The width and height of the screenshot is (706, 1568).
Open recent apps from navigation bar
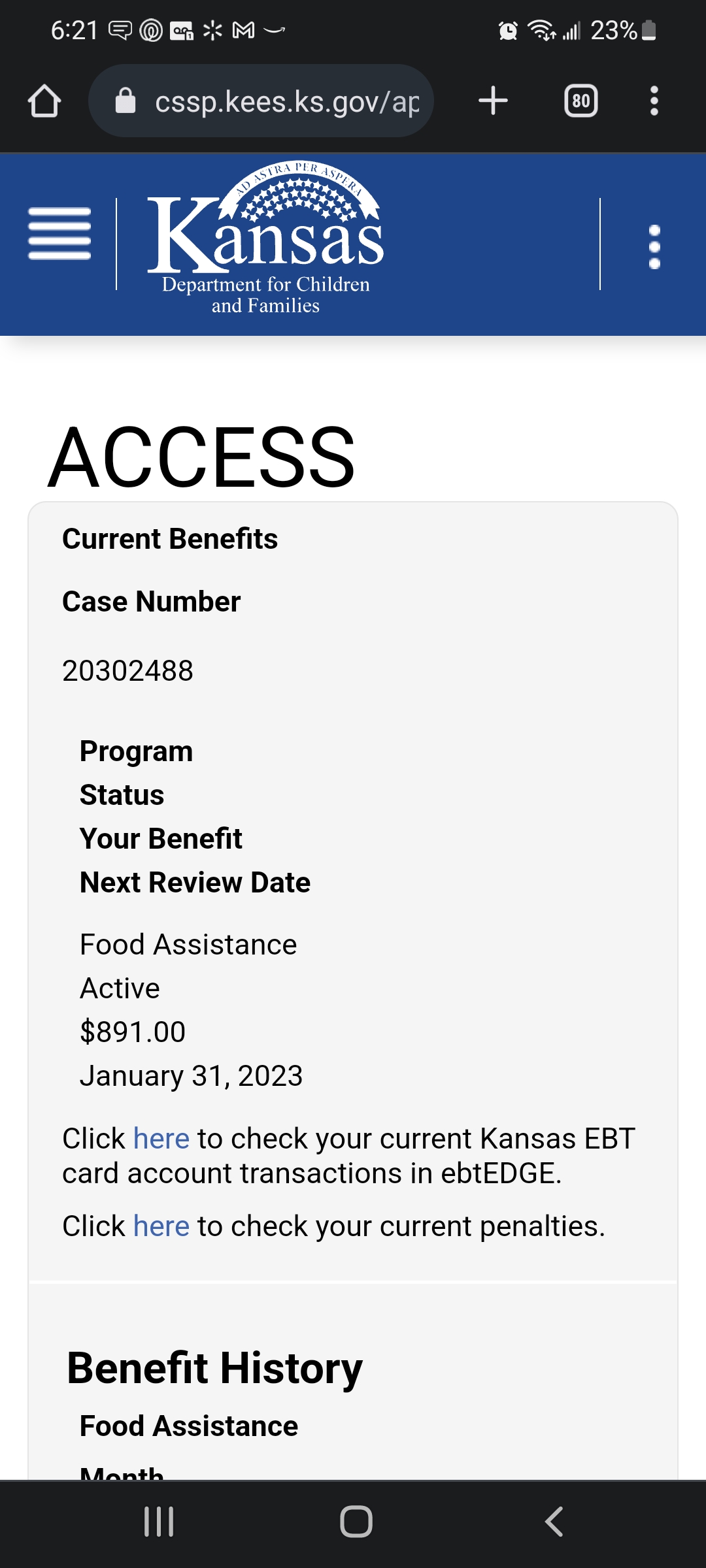(x=159, y=1522)
